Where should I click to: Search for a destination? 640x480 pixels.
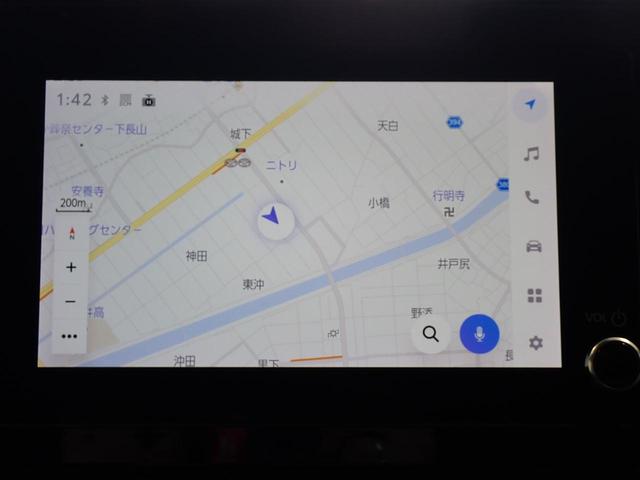point(431,335)
